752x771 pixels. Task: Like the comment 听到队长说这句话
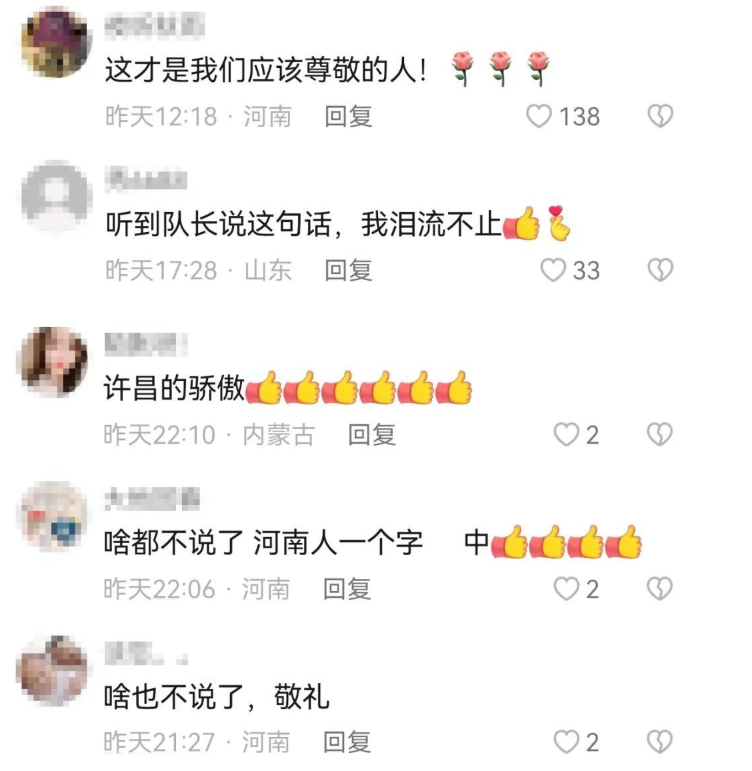point(553,270)
